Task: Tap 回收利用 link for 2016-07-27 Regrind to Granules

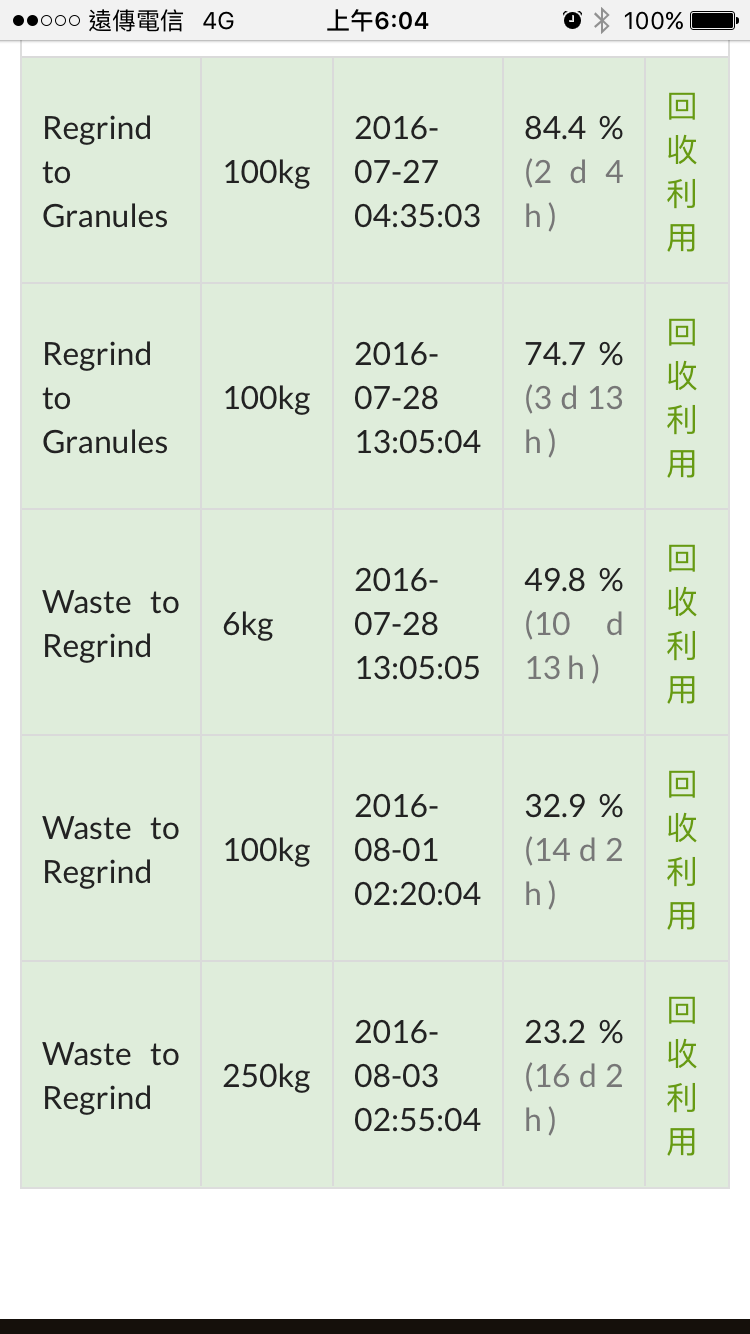Action: point(682,171)
